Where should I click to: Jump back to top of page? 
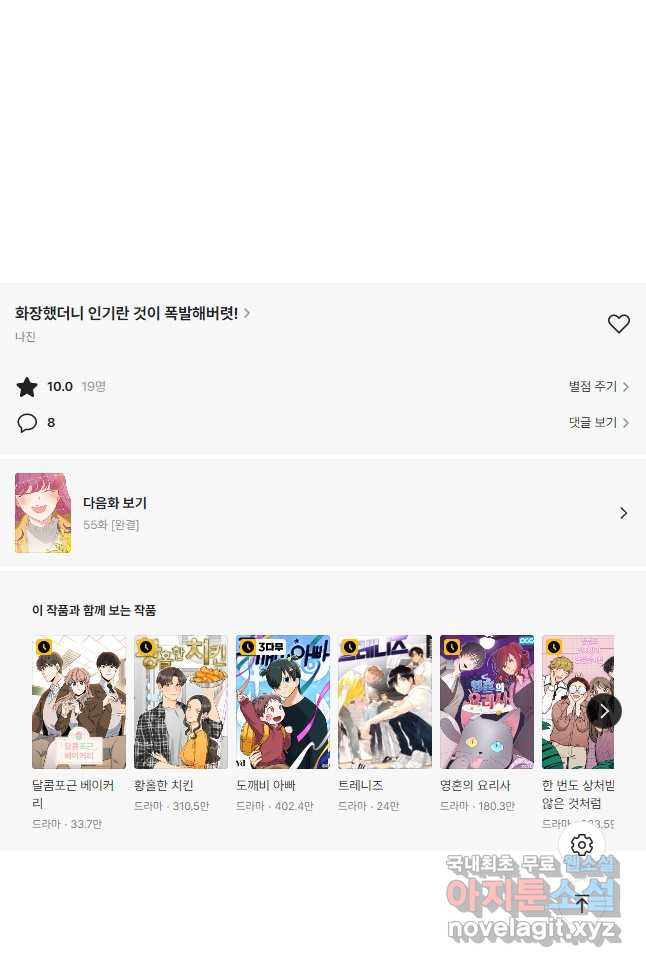tap(582, 904)
